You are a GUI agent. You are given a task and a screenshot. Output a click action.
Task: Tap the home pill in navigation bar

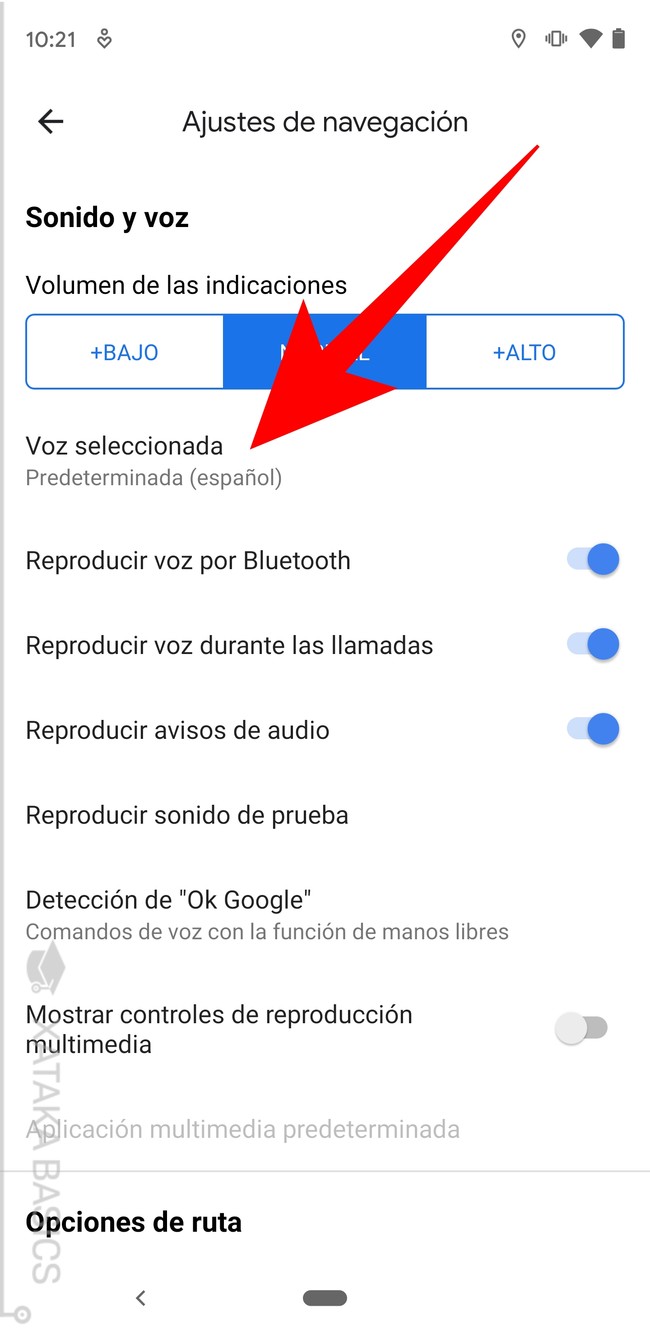point(325,1298)
